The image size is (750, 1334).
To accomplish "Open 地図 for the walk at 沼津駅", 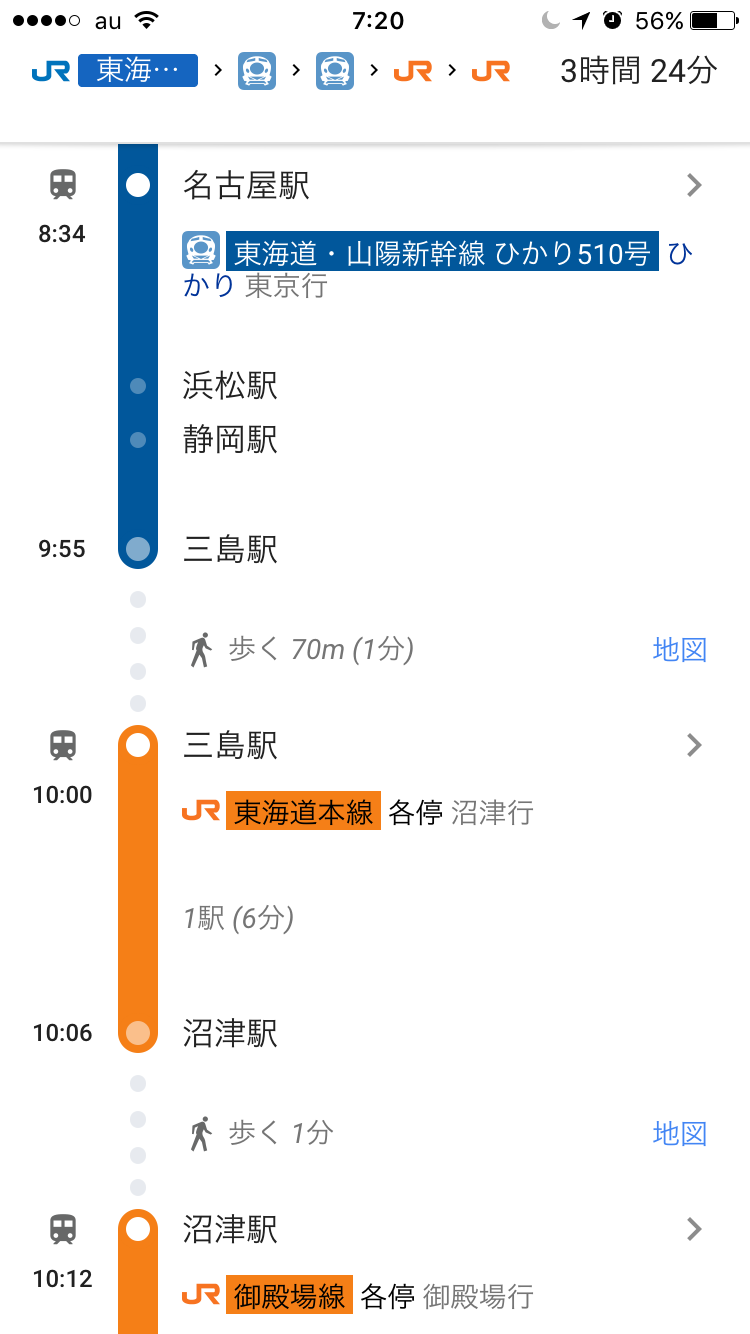I will click(x=679, y=1133).
